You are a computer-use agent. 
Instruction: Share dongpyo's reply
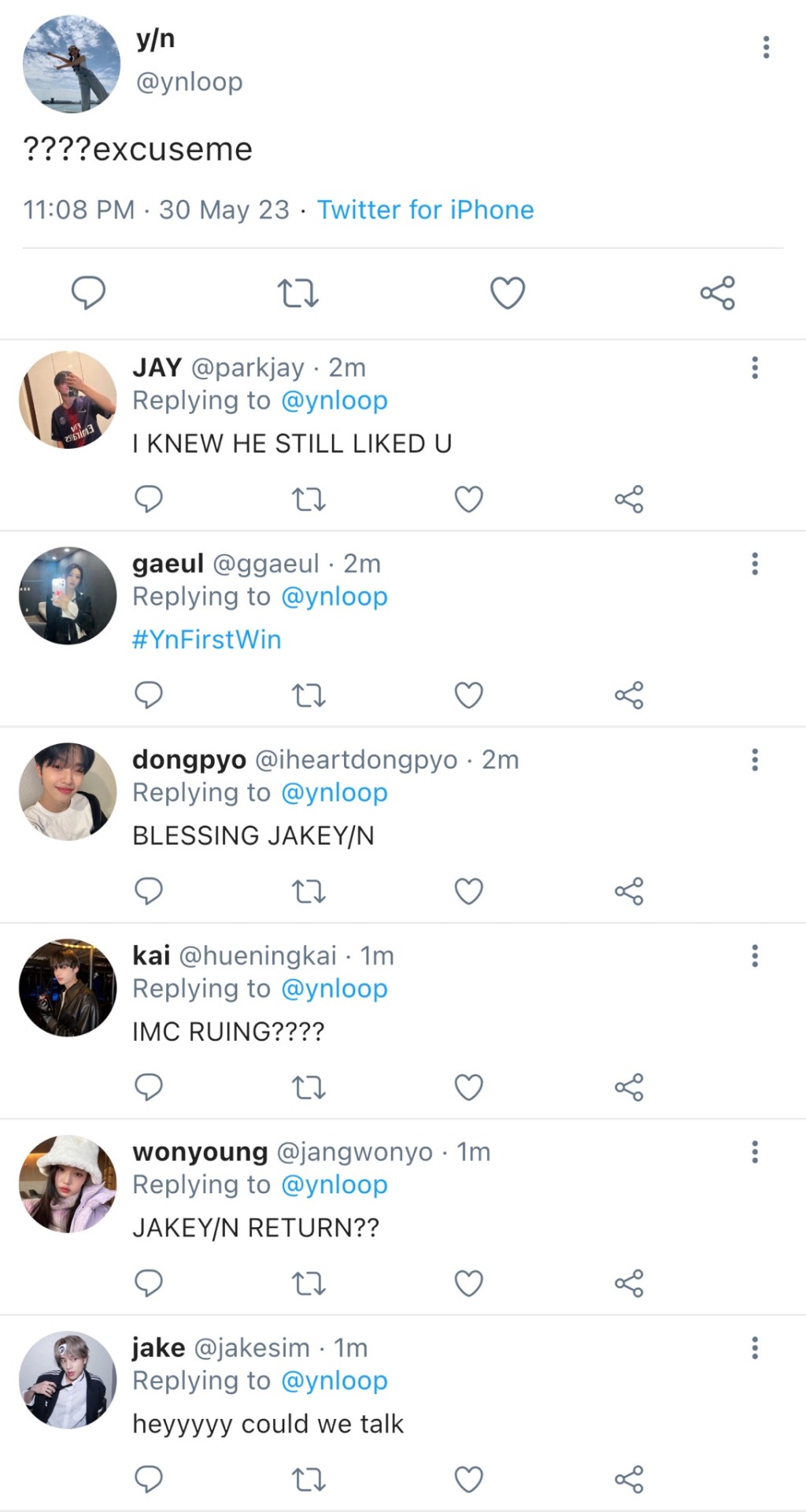tap(629, 891)
